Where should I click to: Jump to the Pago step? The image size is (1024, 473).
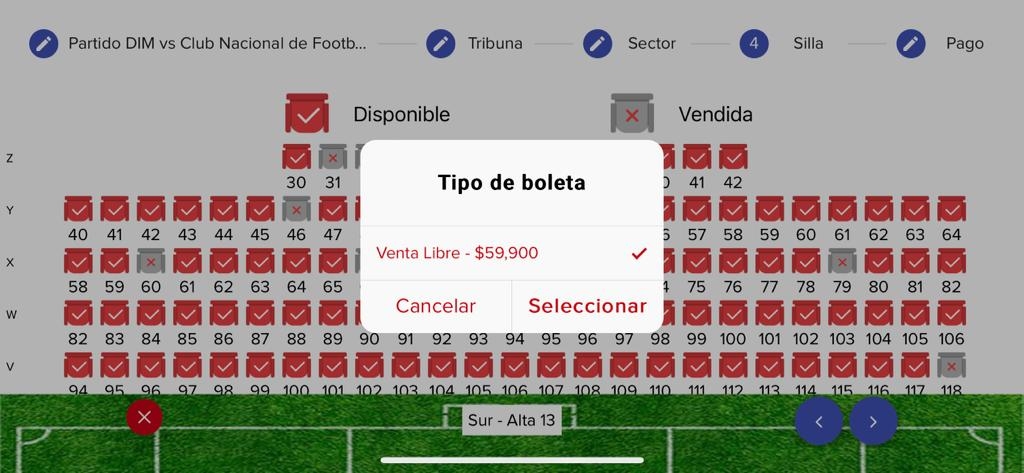[x=910, y=43]
